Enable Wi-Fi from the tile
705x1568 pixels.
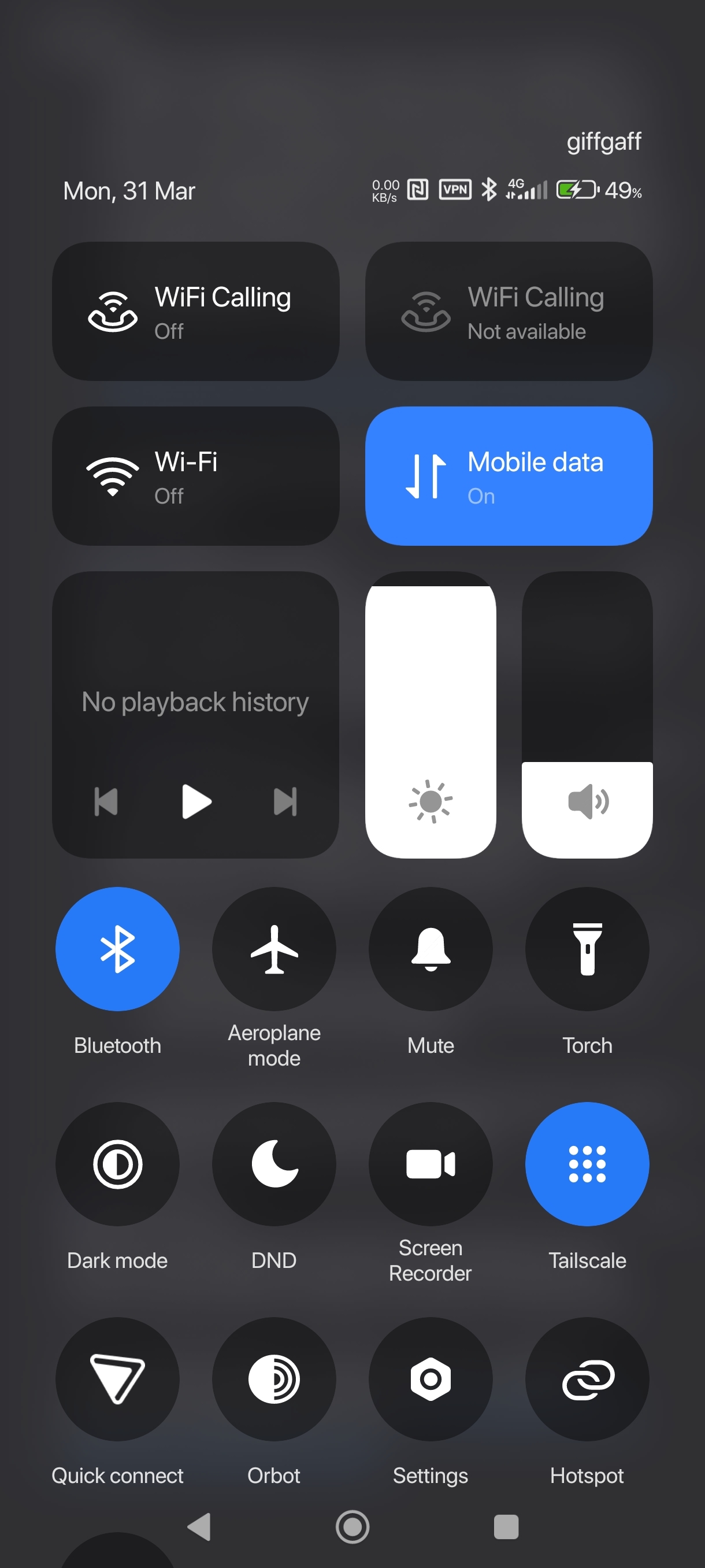(195, 476)
